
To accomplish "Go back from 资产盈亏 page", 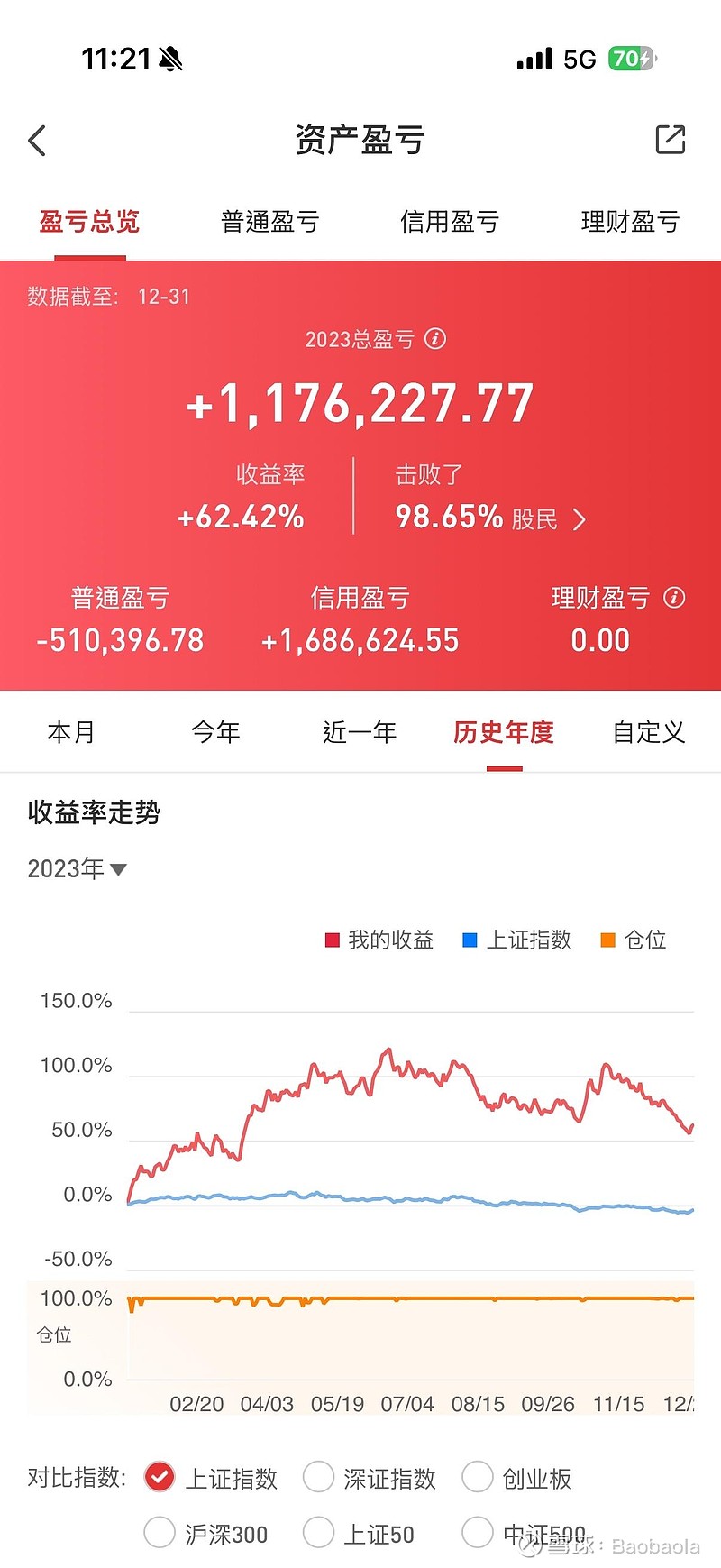I will click(x=37, y=141).
